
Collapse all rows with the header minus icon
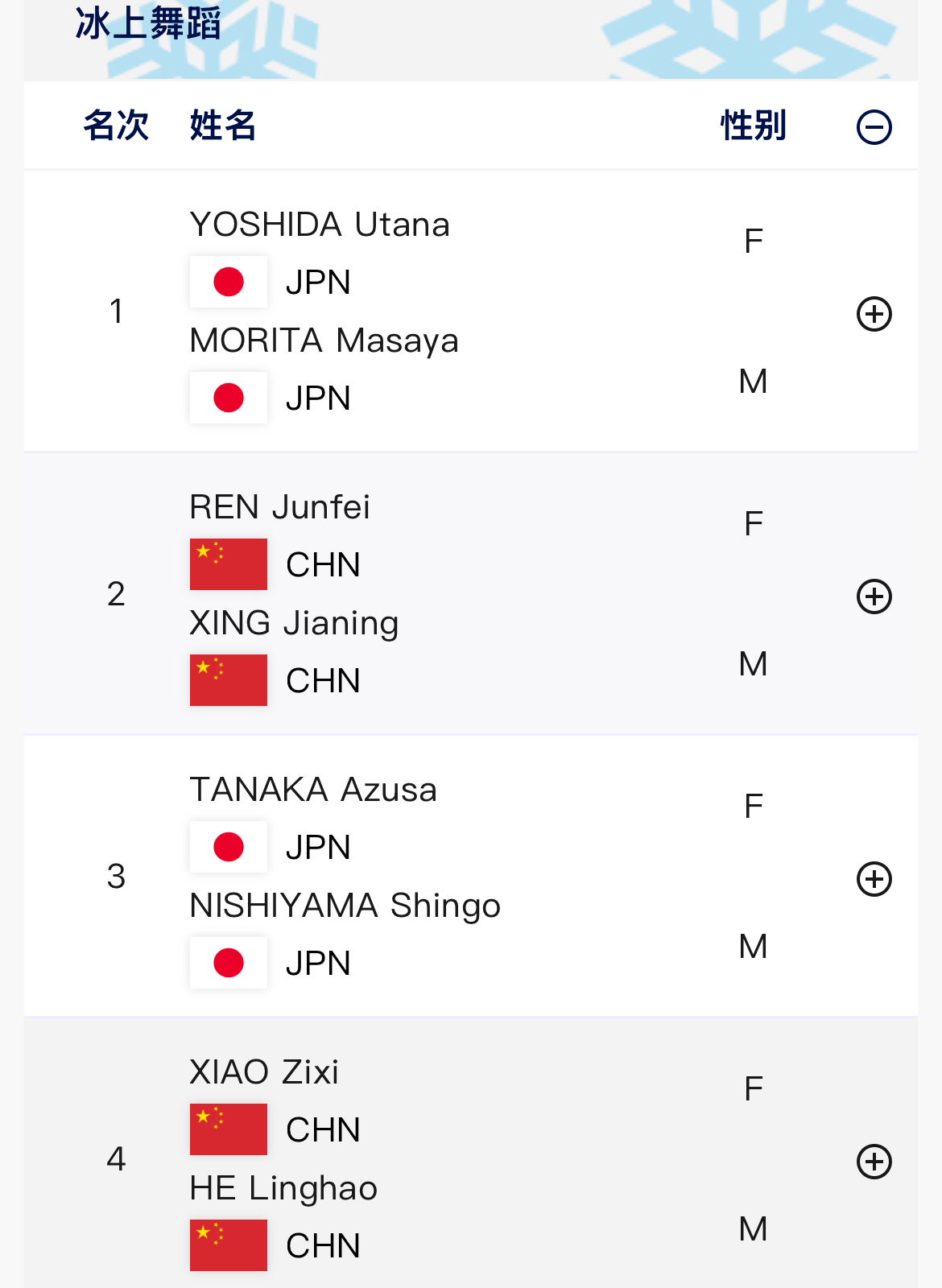tap(874, 127)
